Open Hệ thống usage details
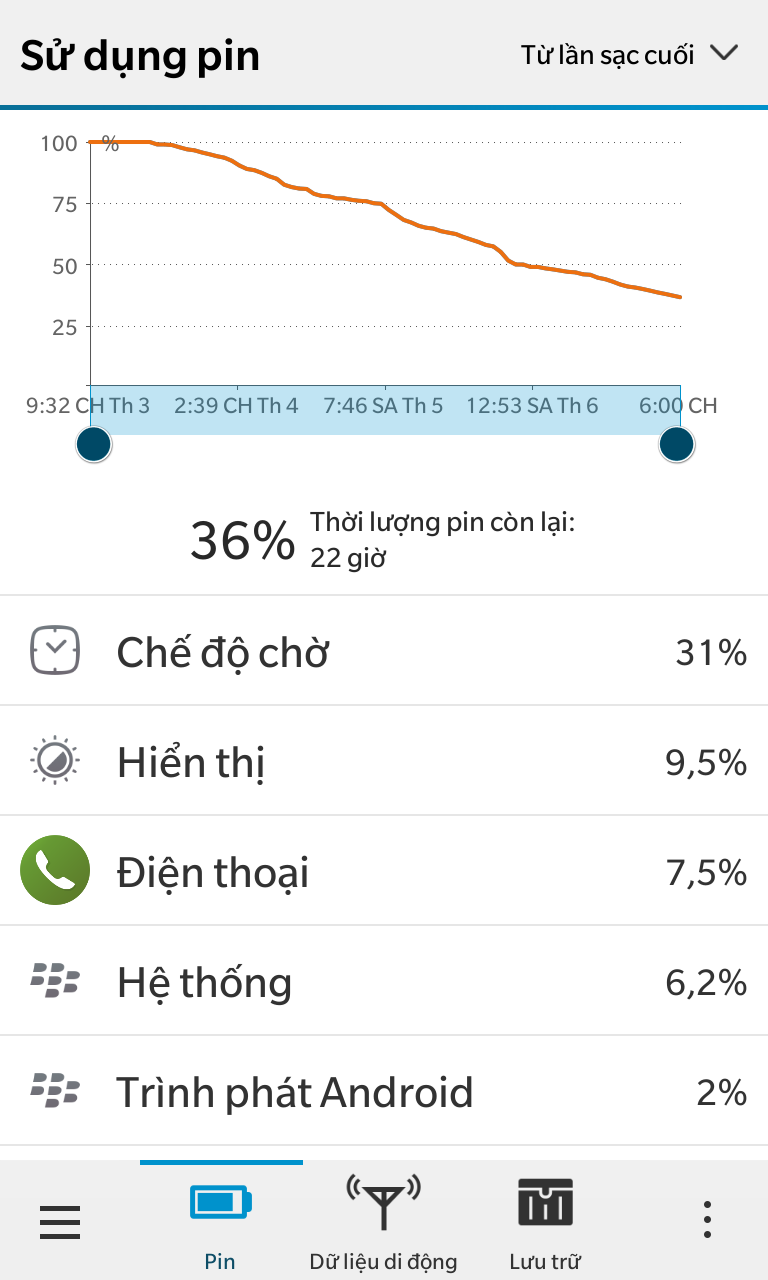This screenshot has width=768, height=1280. pyautogui.click(x=384, y=981)
